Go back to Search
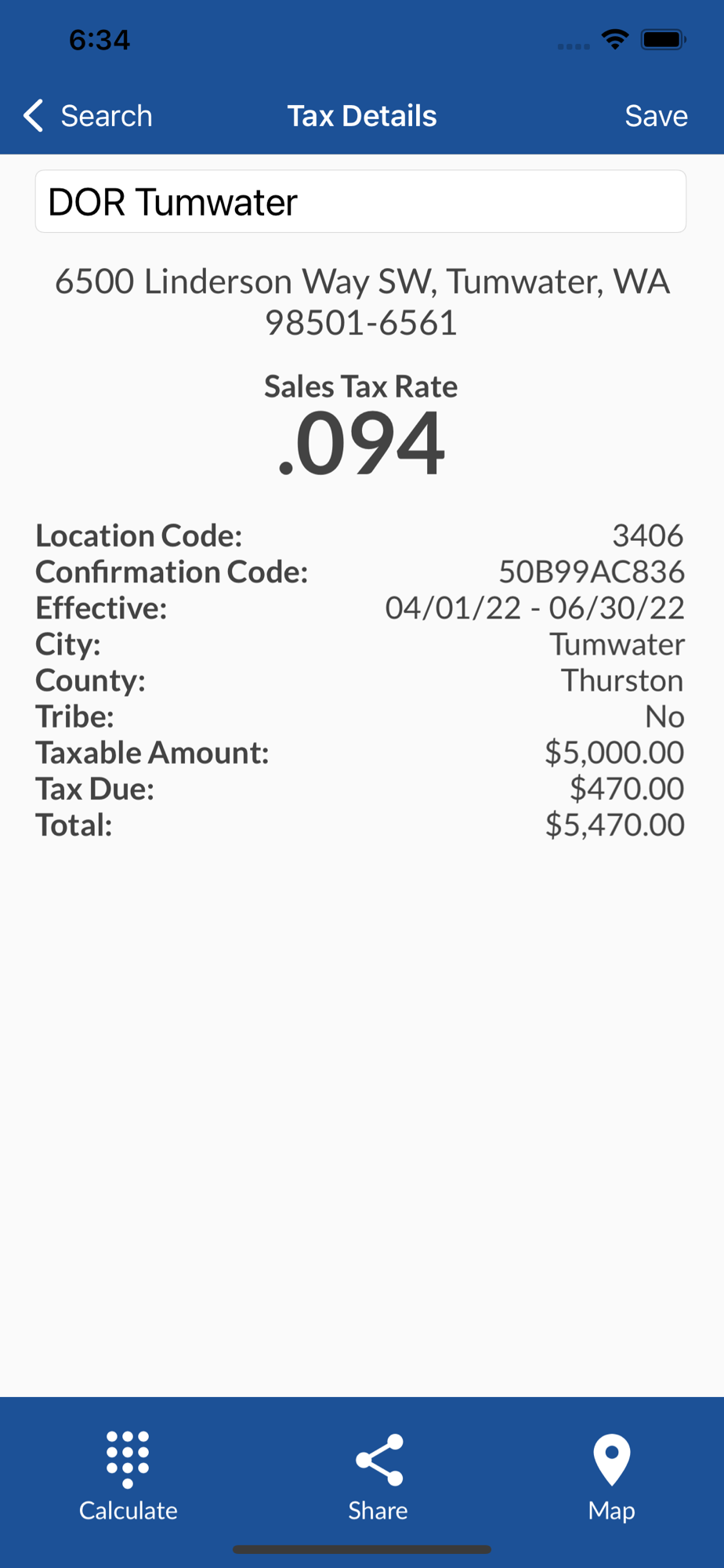Viewport: 724px width, 1568px height. (88, 116)
